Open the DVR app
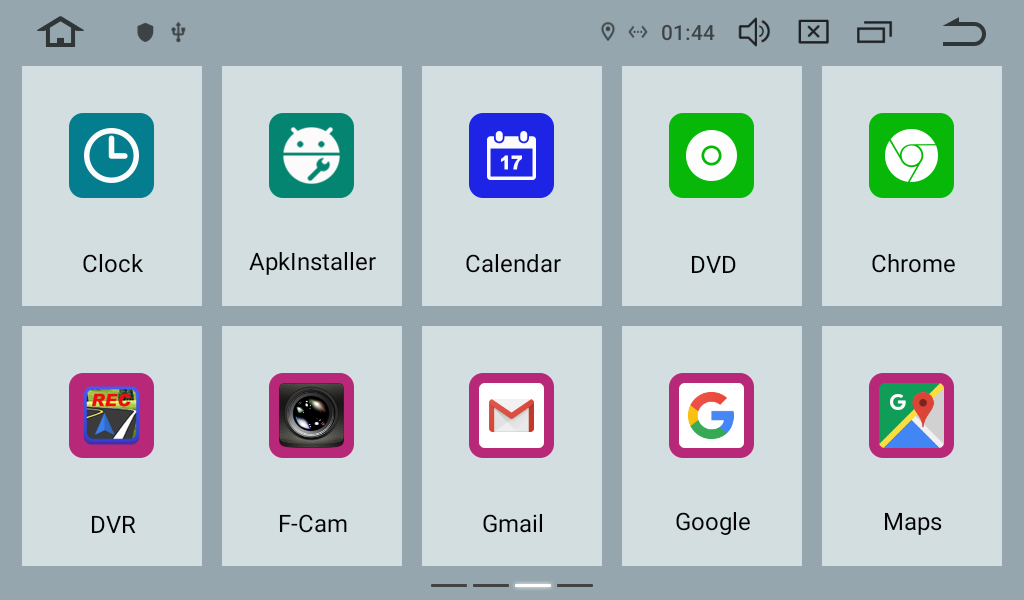The height and width of the screenshot is (600, 1024). (111, 416)
